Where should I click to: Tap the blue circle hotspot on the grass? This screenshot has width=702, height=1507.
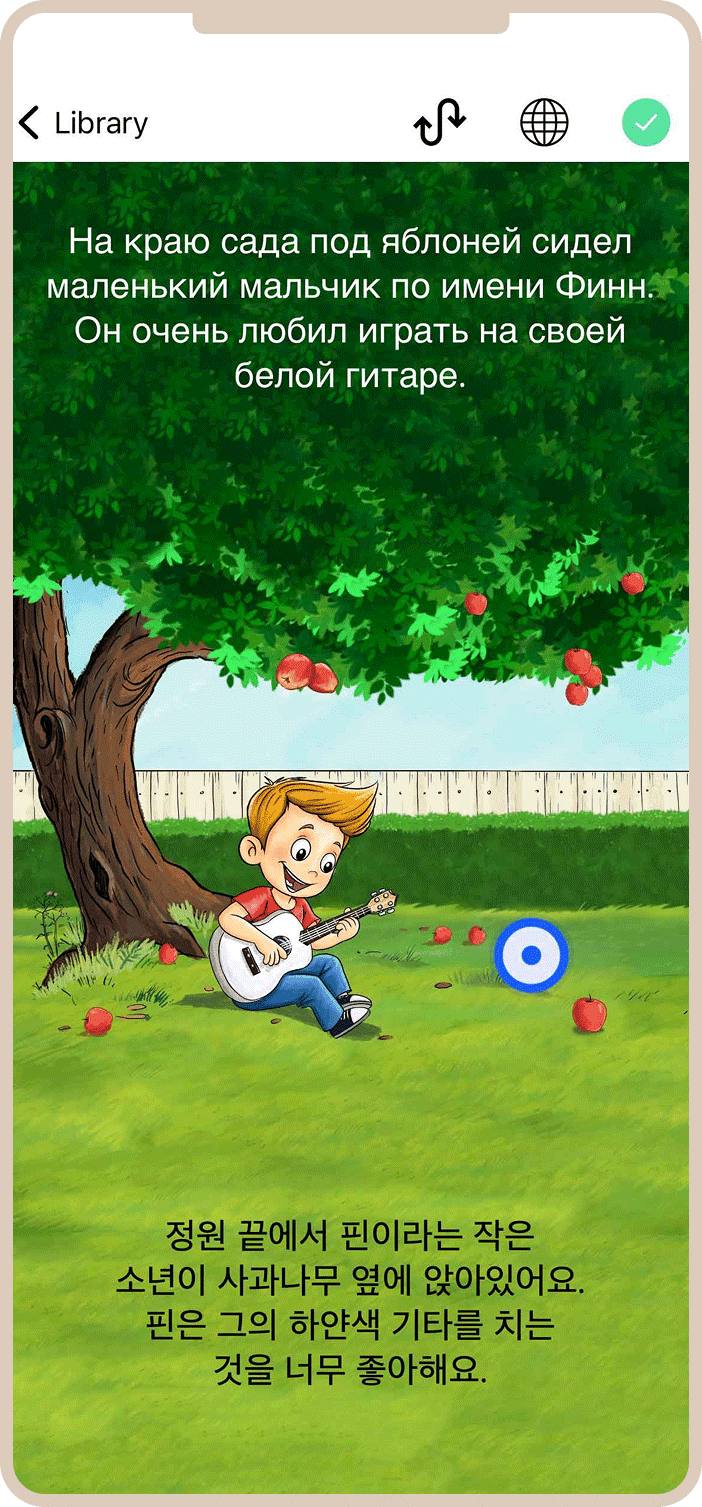pyautogui.click(x=531, y=955)
